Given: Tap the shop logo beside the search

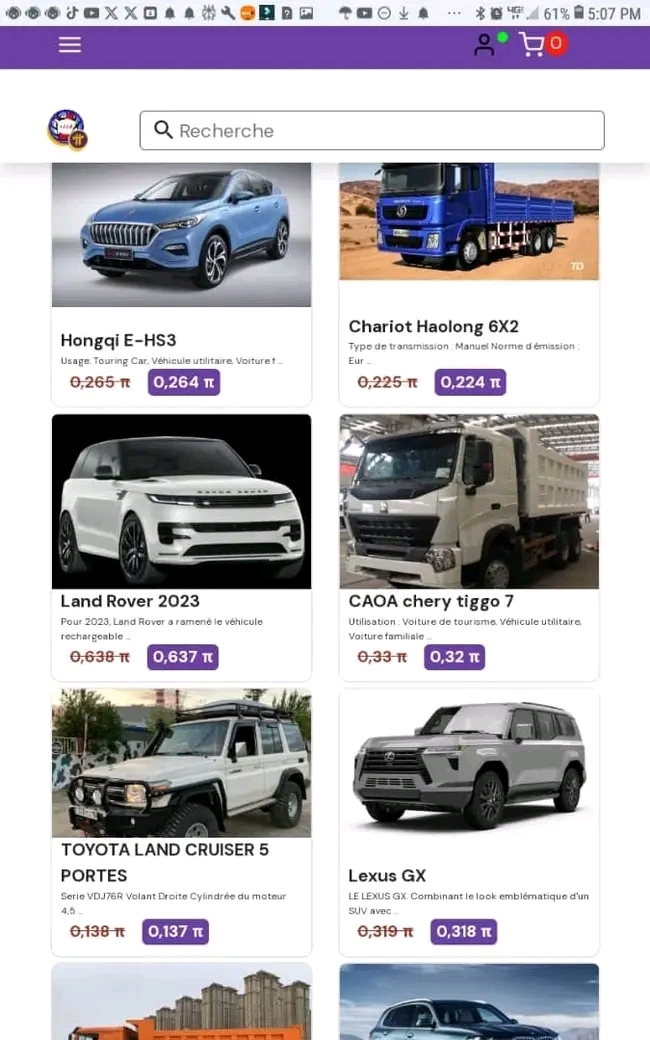Looking at the screenshot, I should click(x=67, y=130).
